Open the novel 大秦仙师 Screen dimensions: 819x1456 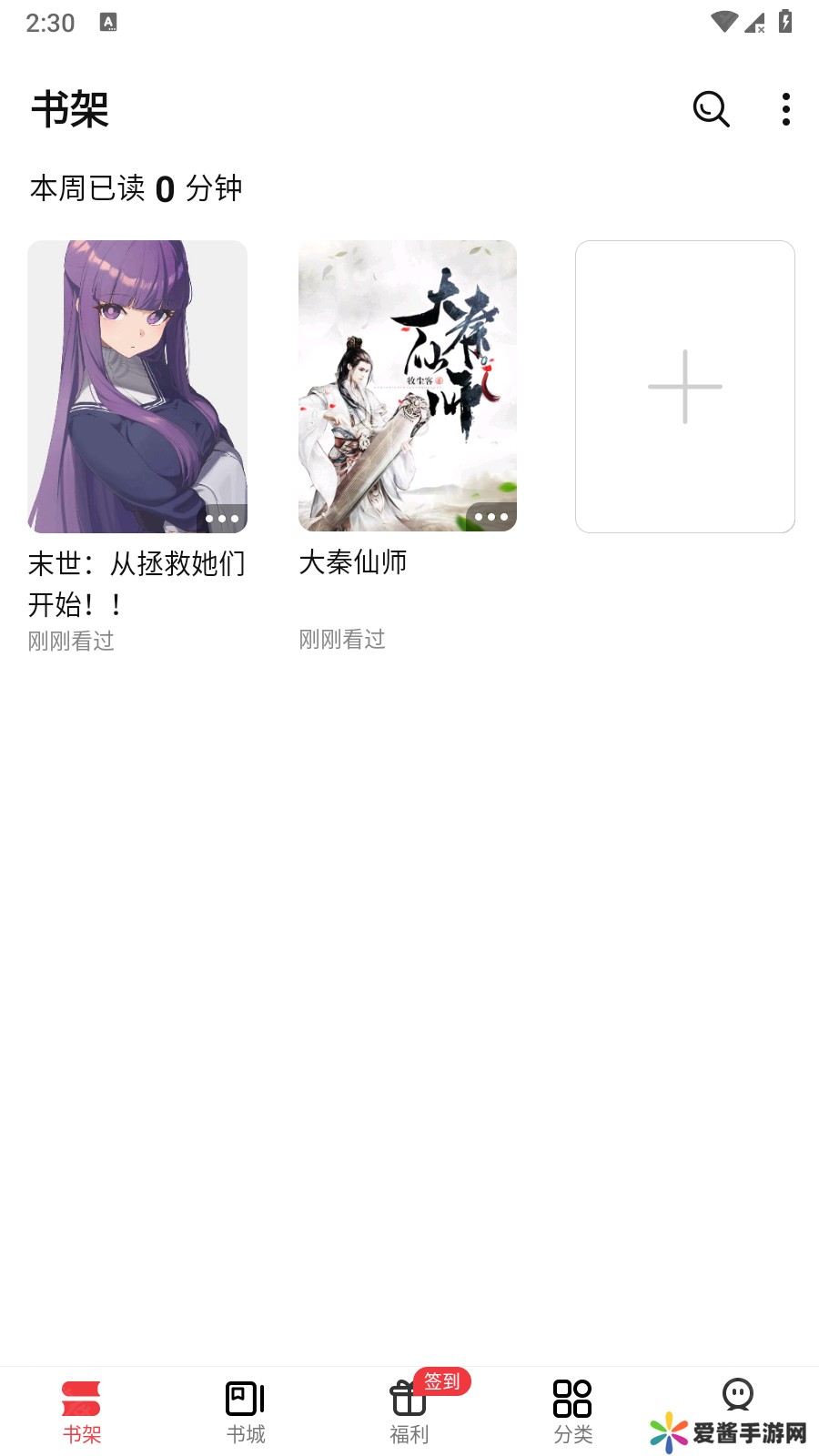pos(407,386)
